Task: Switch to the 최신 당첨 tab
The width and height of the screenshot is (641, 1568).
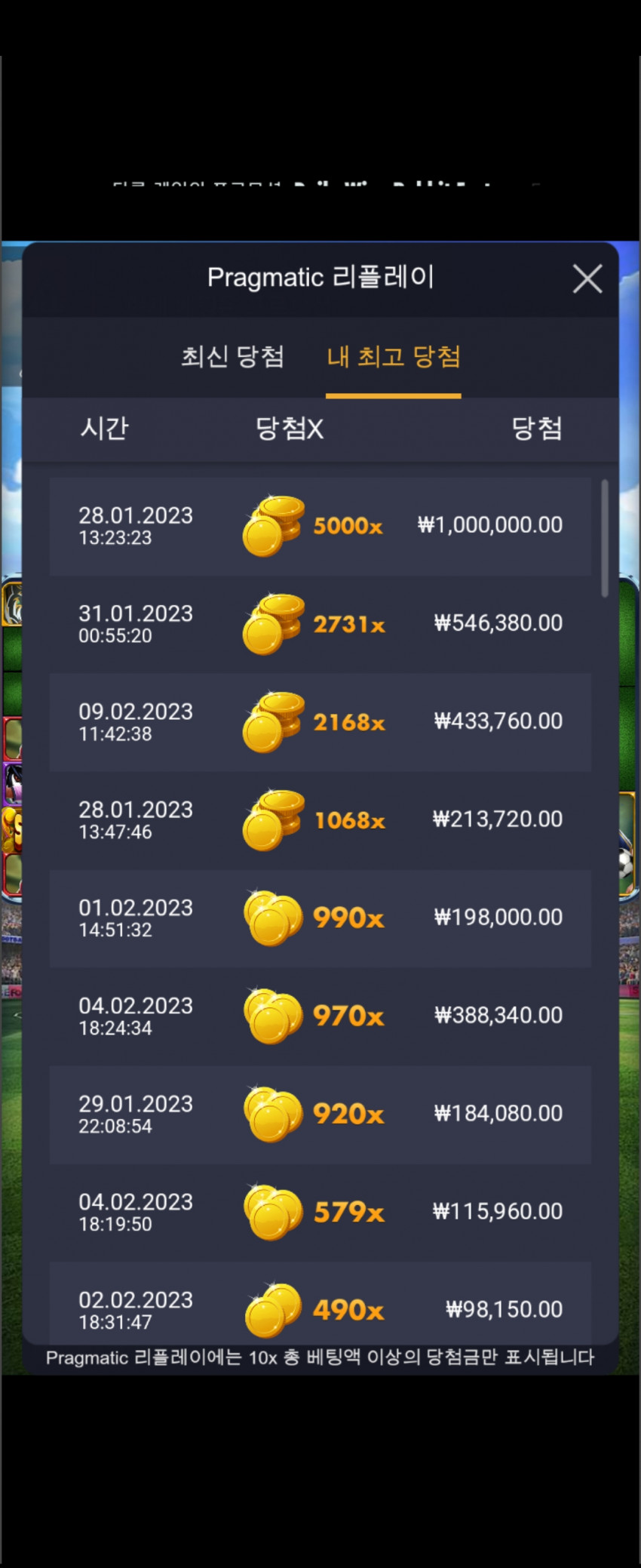Action: click(232, 356)
